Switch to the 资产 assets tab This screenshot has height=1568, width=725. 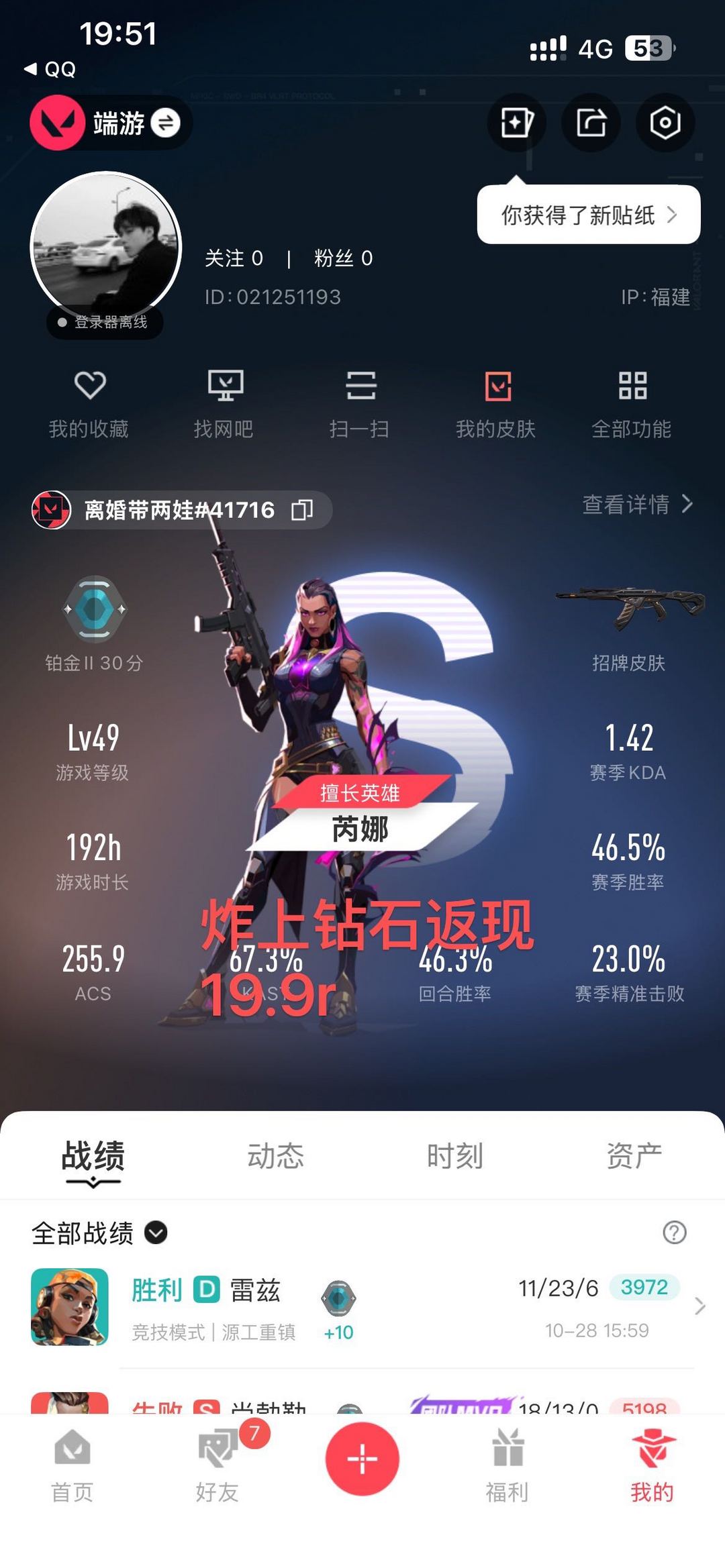click(634, 1155)
